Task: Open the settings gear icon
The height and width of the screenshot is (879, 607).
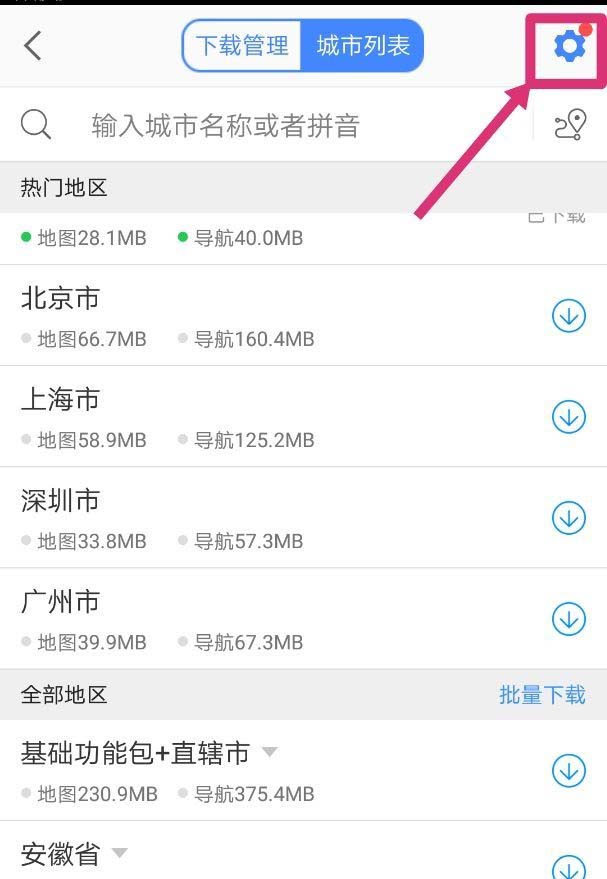Action: (x=569, y=45)
